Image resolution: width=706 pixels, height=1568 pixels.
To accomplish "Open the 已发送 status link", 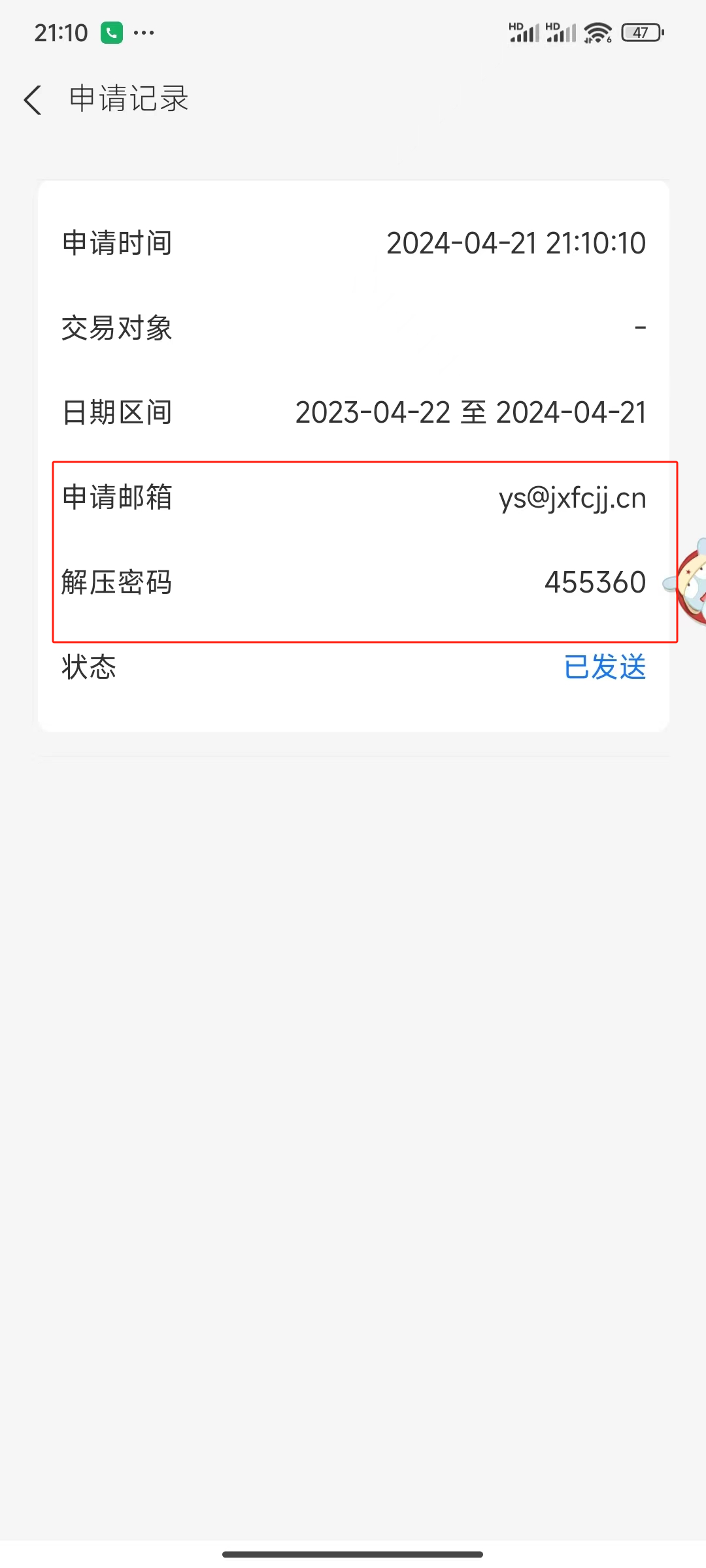I will 605,667.
